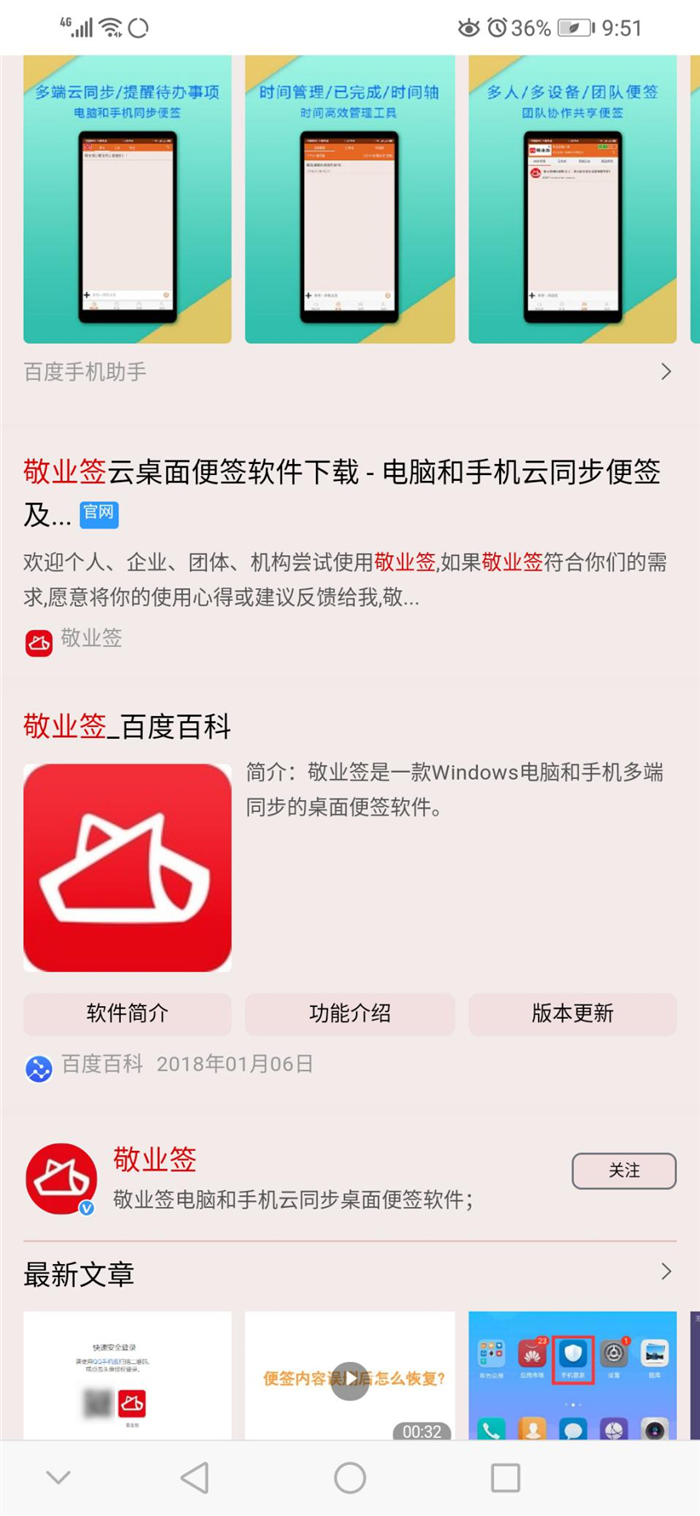
Task: Open the 敬业签 red Baike logo image
Action: [127, 868]
